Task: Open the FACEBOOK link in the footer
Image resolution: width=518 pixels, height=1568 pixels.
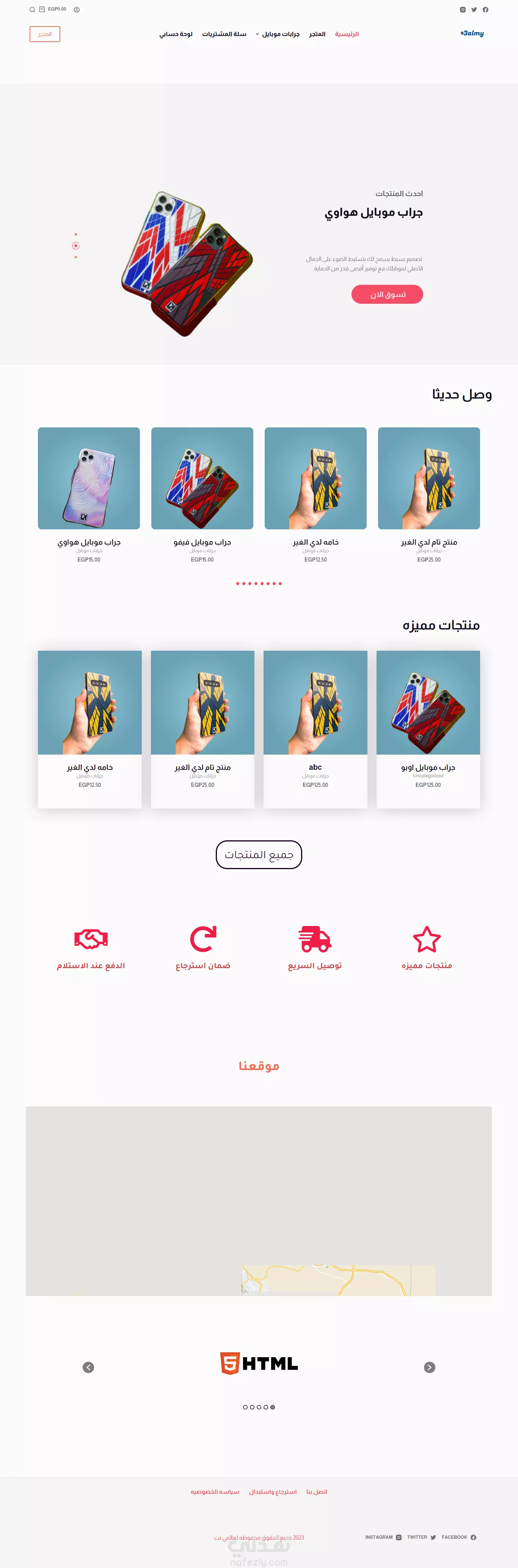Action: [458, 1537]
